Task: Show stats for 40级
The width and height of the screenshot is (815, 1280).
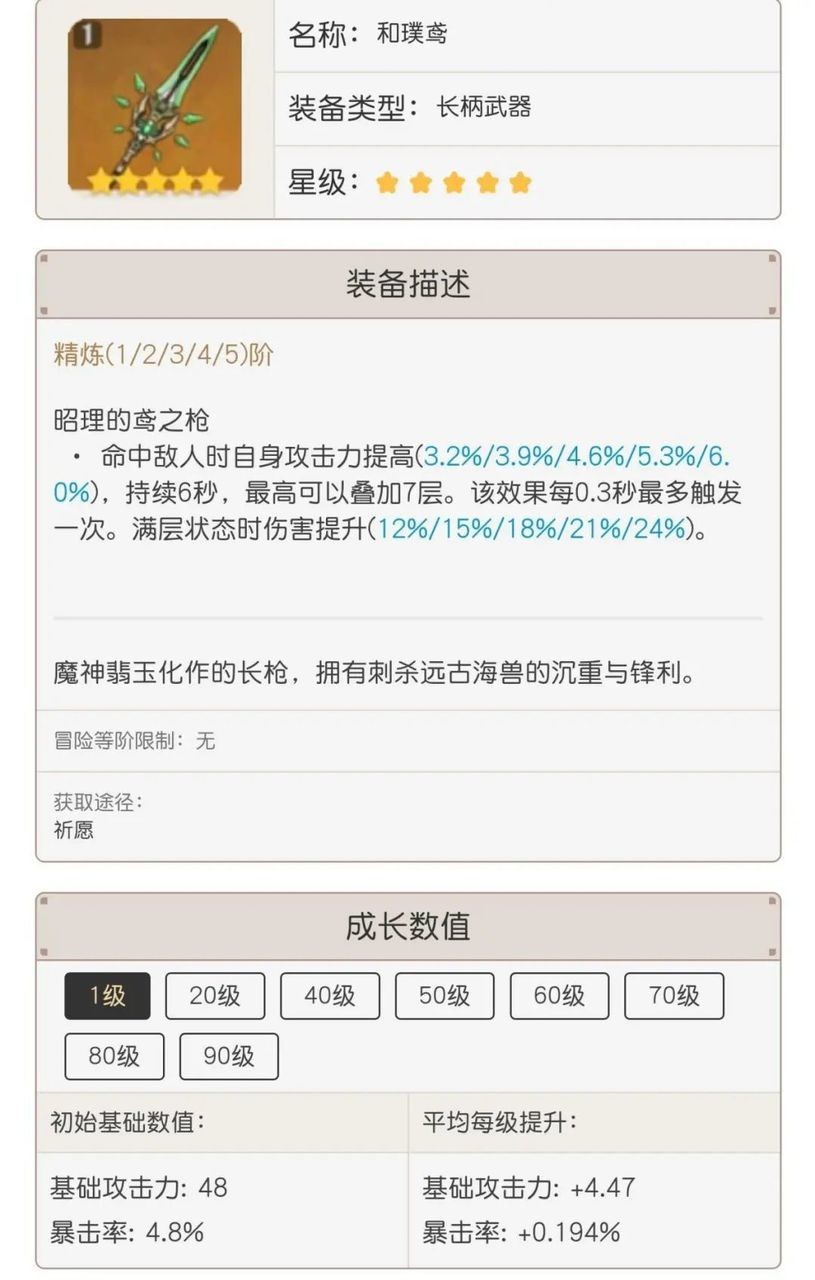Action: point(330,996)
